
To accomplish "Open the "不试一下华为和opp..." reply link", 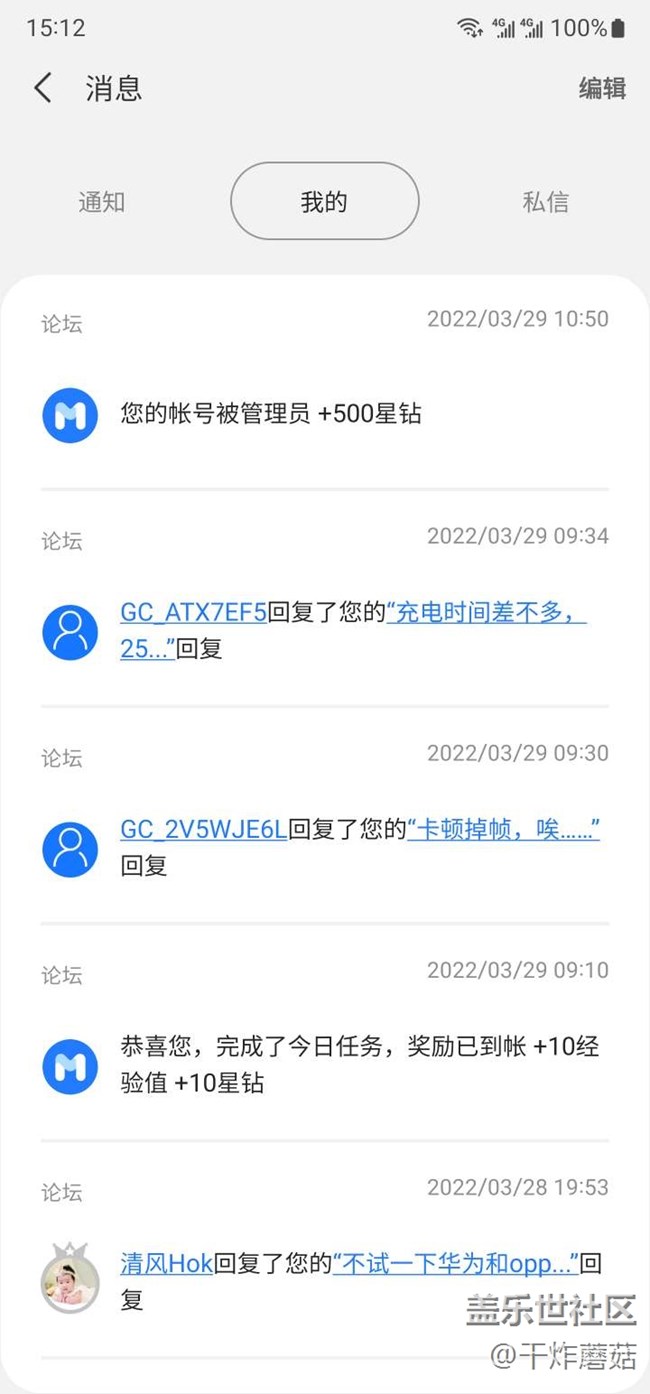I will pos(456,1263).
